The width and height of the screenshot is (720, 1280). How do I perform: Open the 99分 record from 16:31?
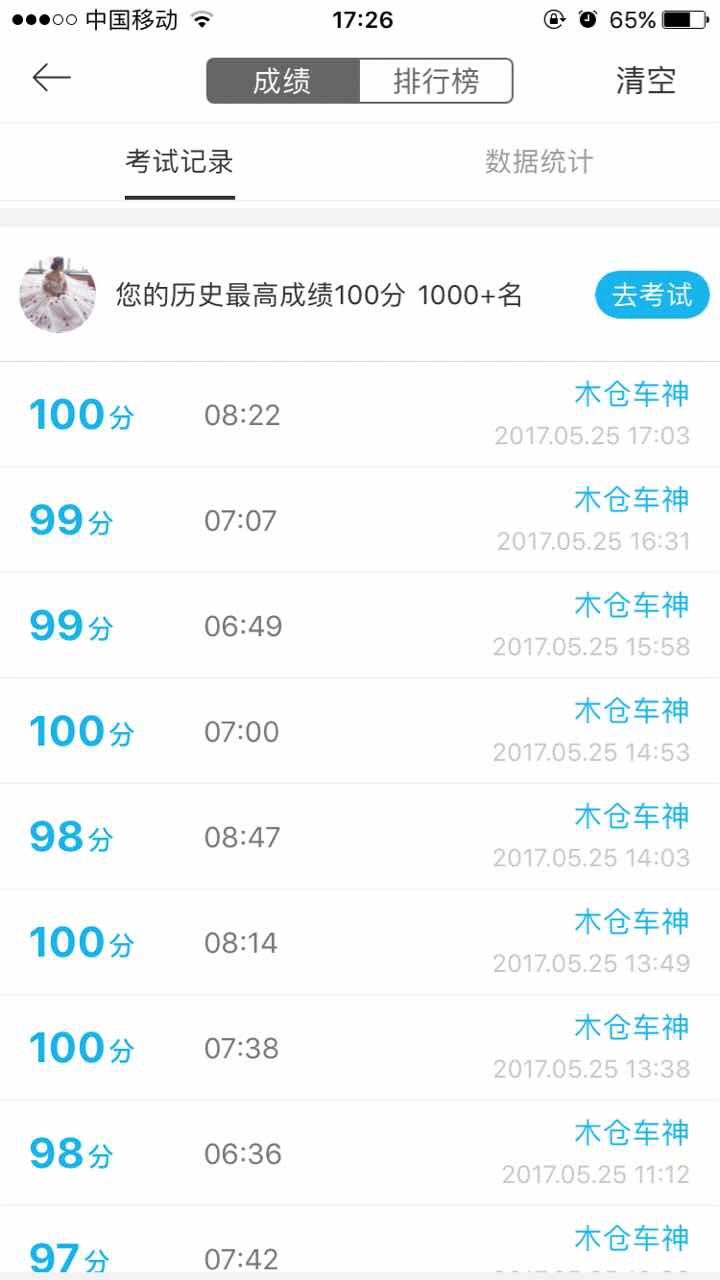(x=360, y=520)
